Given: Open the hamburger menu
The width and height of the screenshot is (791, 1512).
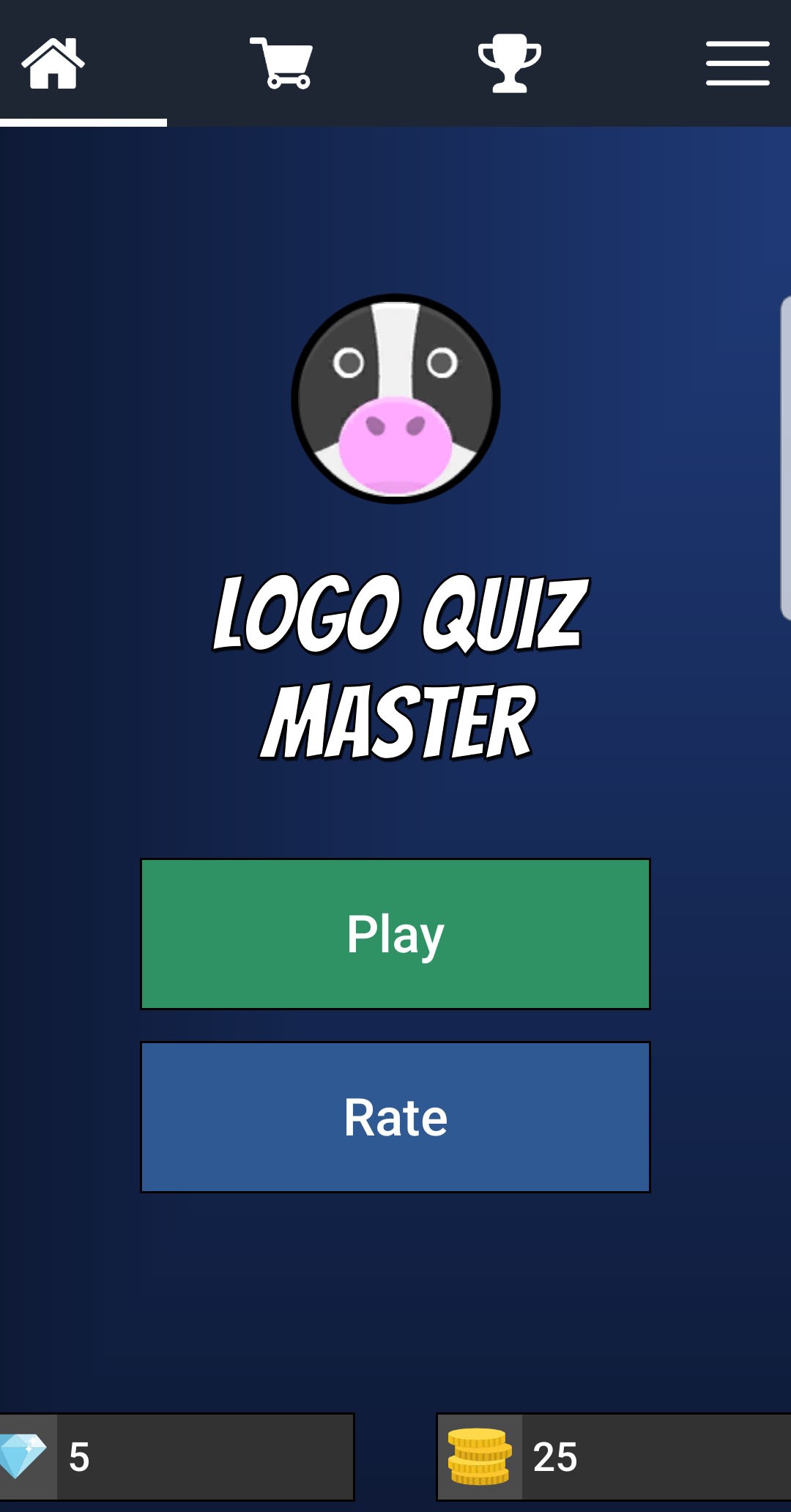Looking at the screenshot, I should (x=737, y=64).
